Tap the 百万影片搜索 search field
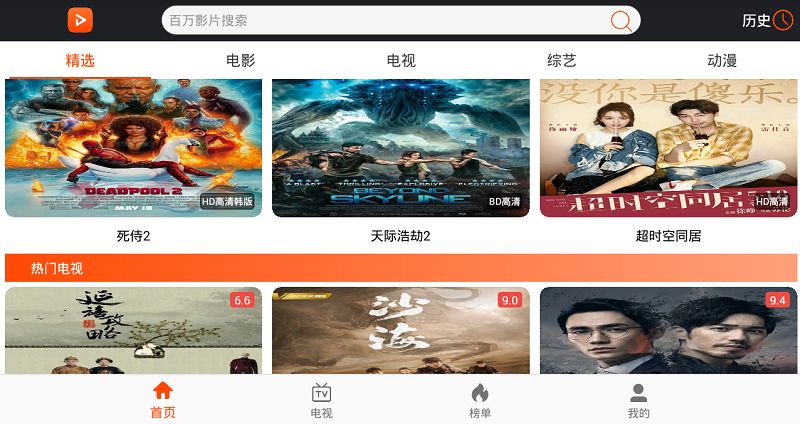The width and height of the screenshot is (800, 424). (x=385, y=20)
